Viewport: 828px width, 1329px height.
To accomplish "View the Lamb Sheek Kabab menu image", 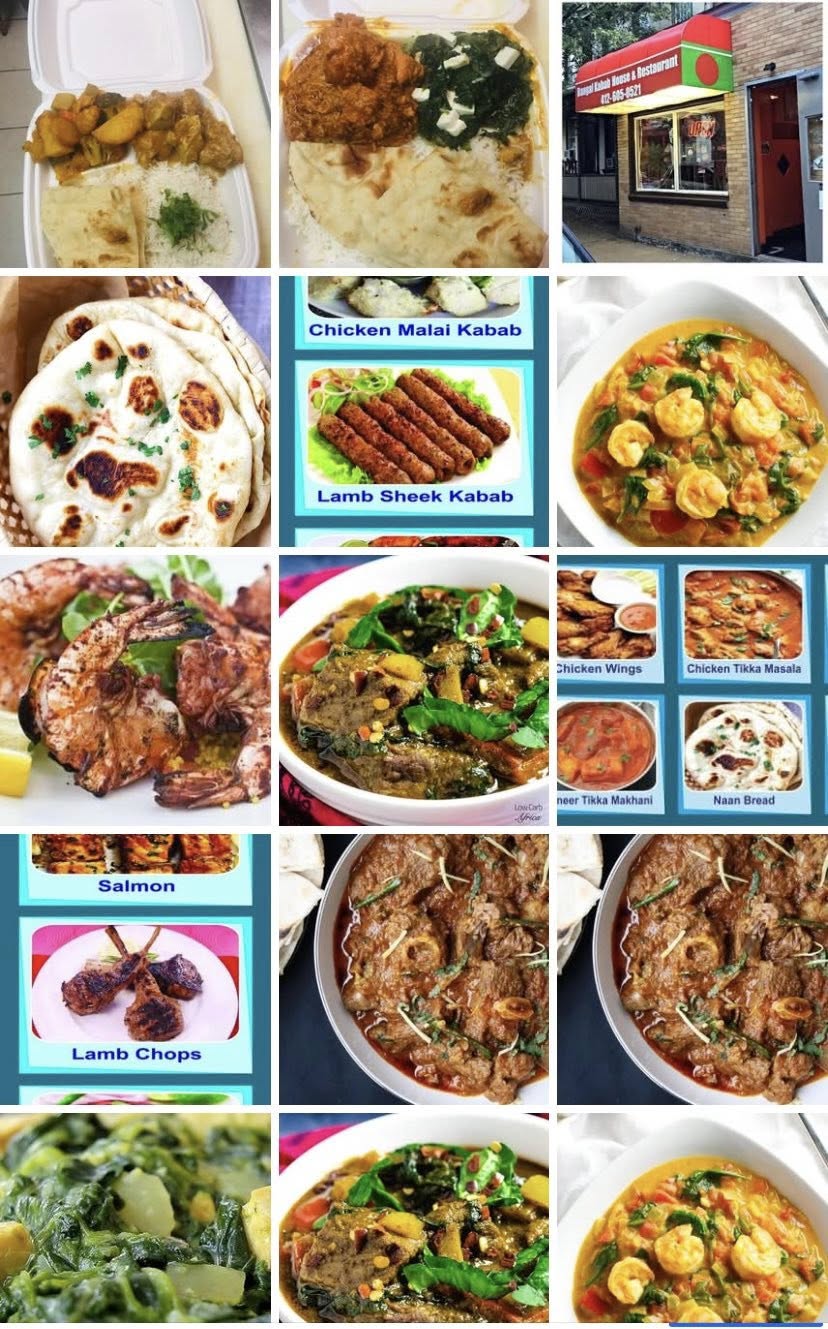I will [413, 411].
